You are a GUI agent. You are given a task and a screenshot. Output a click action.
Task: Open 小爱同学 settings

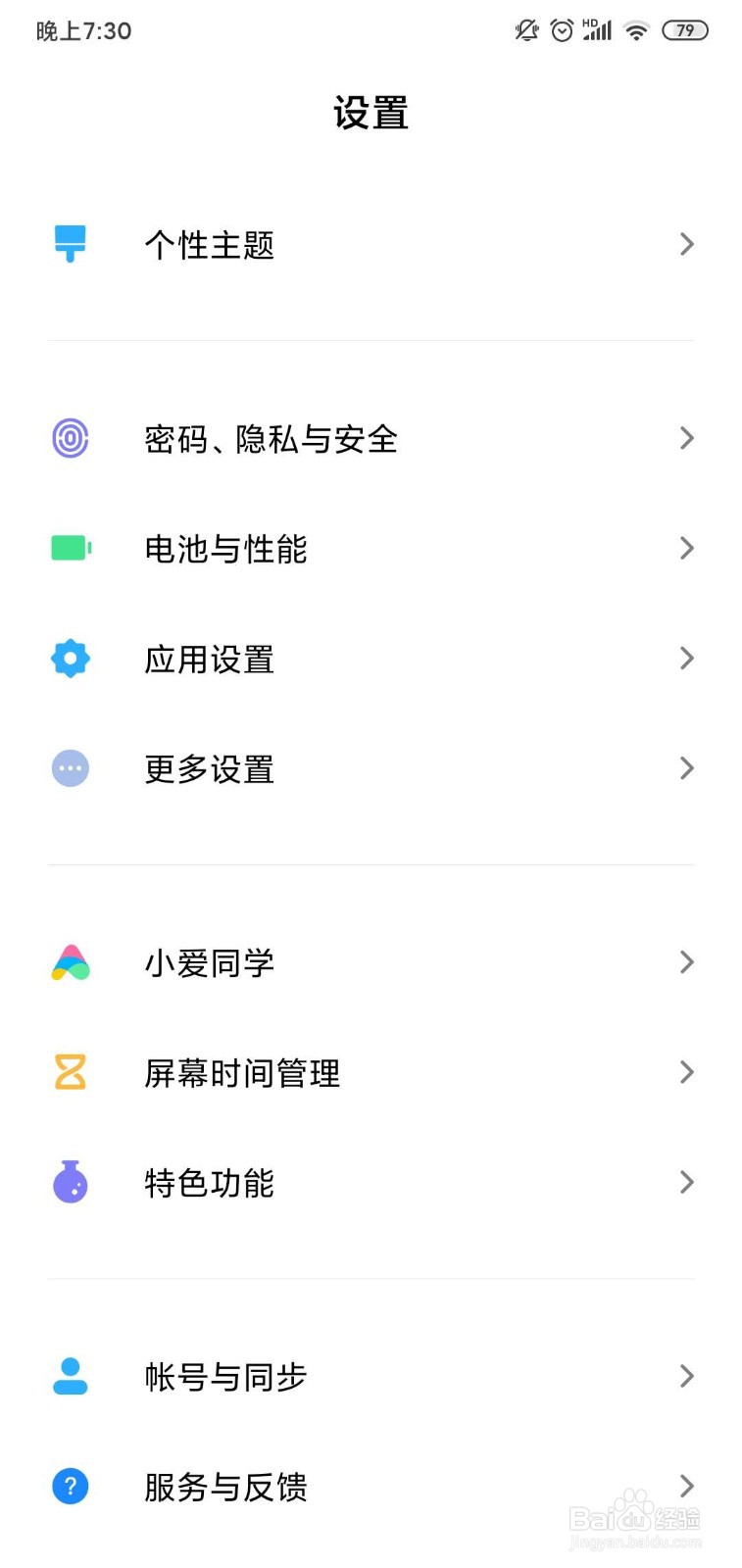pos(371,962)
